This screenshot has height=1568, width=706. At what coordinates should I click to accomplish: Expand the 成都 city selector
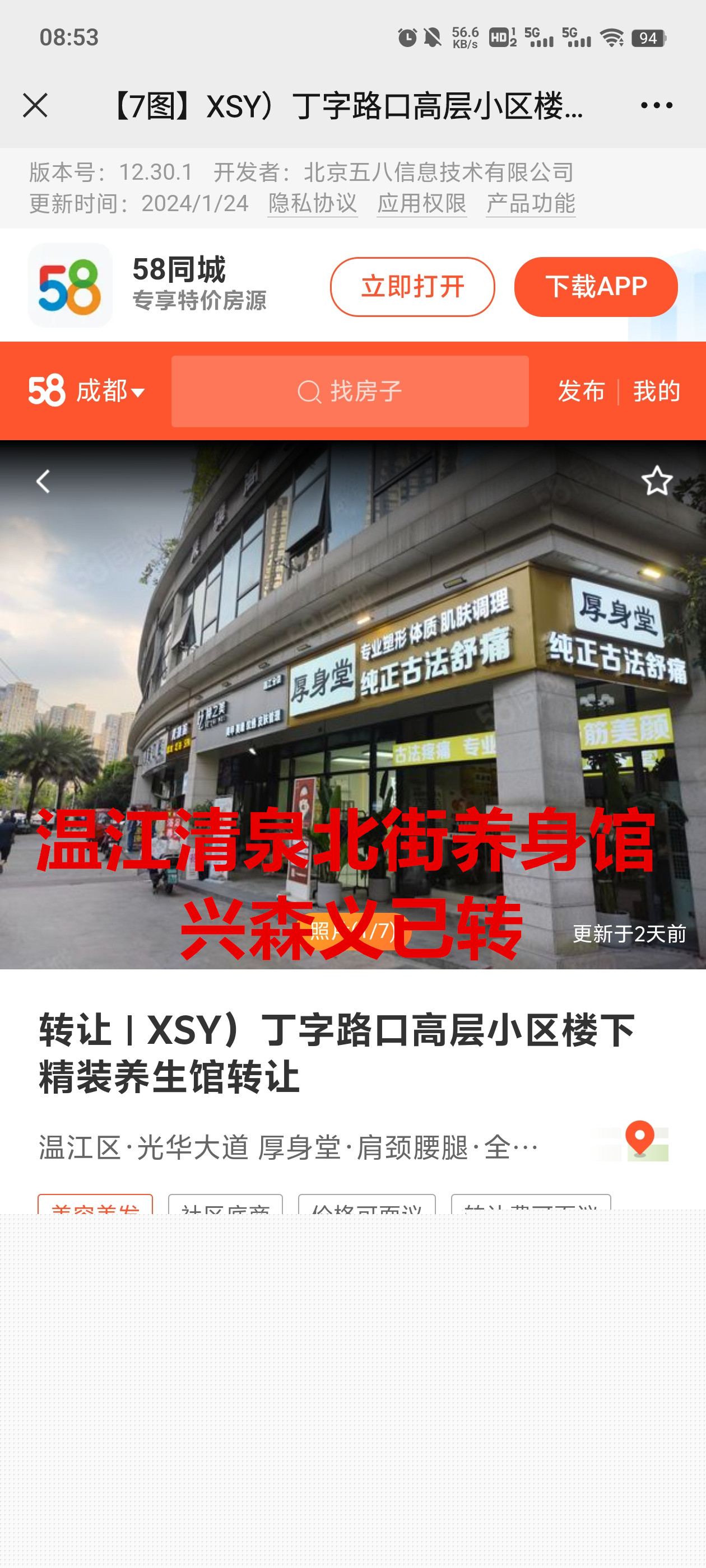click(x=110, y=391)
